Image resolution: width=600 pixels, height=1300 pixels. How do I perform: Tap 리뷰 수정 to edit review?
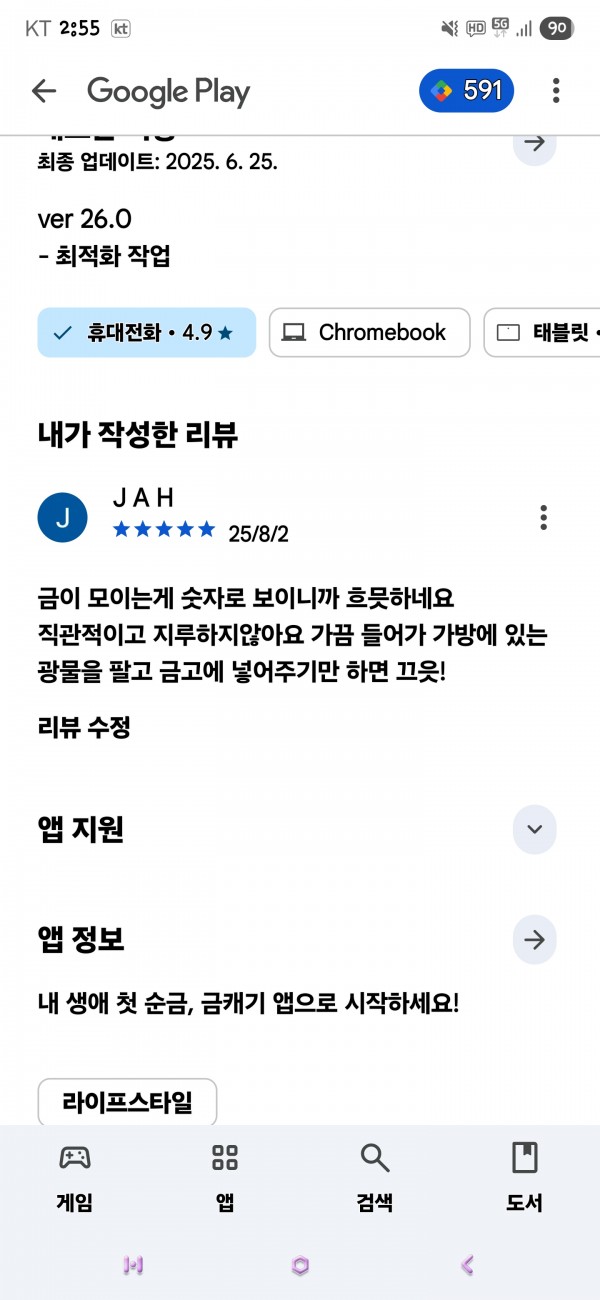[x=84, y=727]
